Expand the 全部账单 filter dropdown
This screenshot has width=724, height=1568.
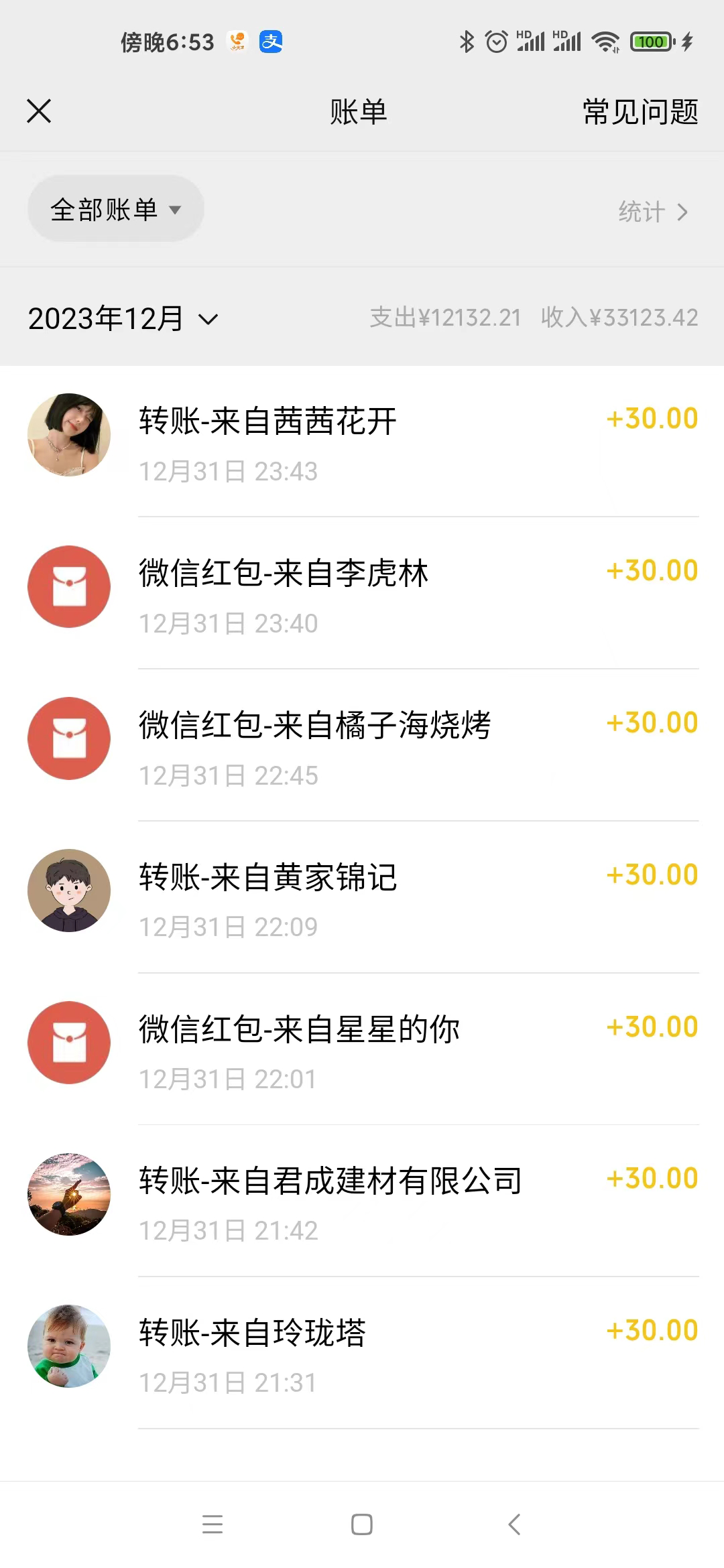(x=115, y=210)
